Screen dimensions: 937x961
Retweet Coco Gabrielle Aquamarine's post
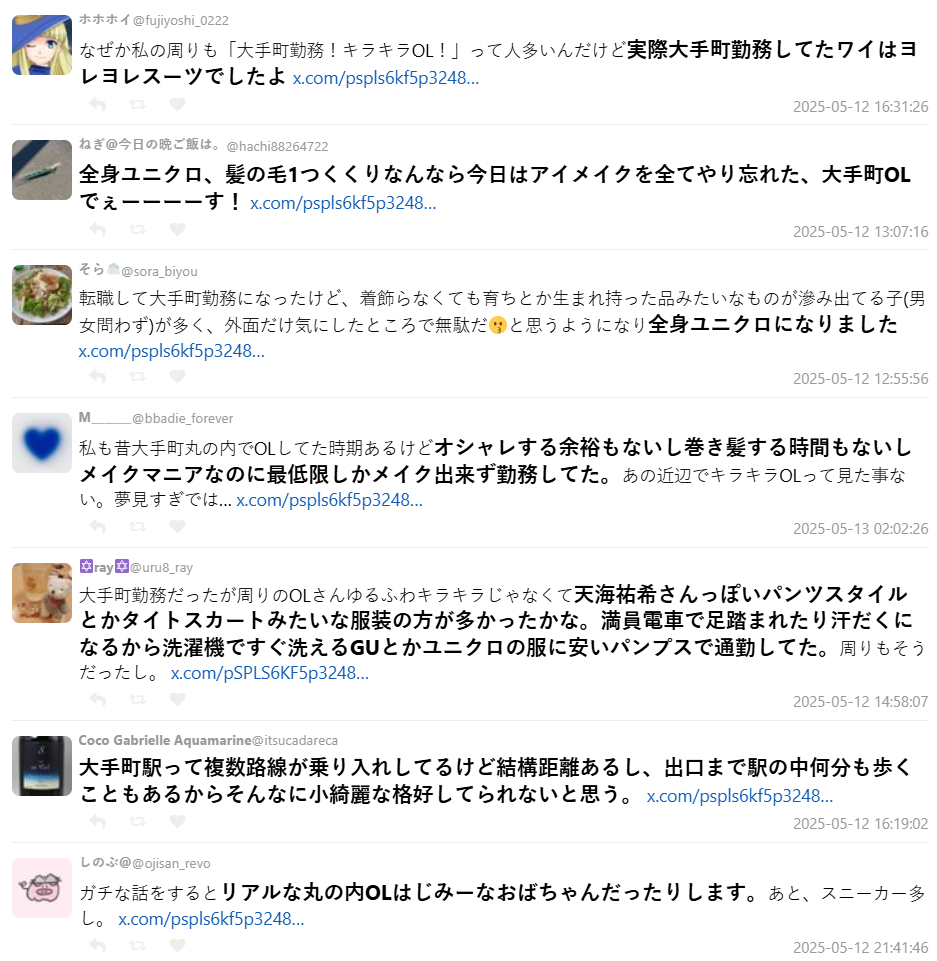(138, 822)
